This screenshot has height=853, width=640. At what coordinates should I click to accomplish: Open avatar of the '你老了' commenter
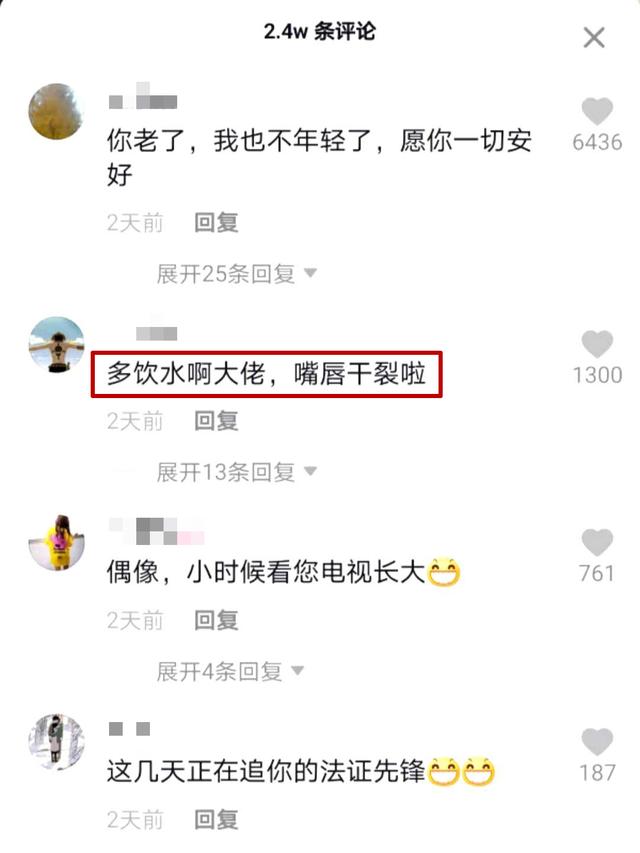pos(57,111)
